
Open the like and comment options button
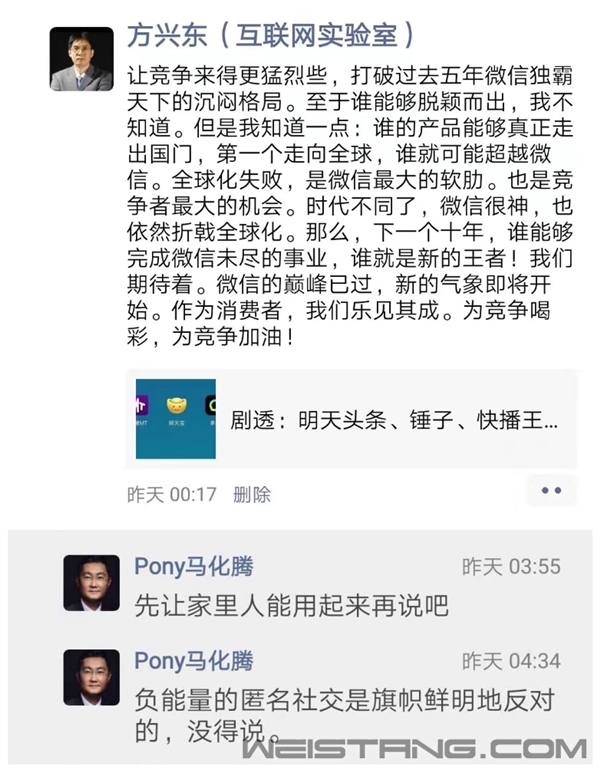(550, 491)
